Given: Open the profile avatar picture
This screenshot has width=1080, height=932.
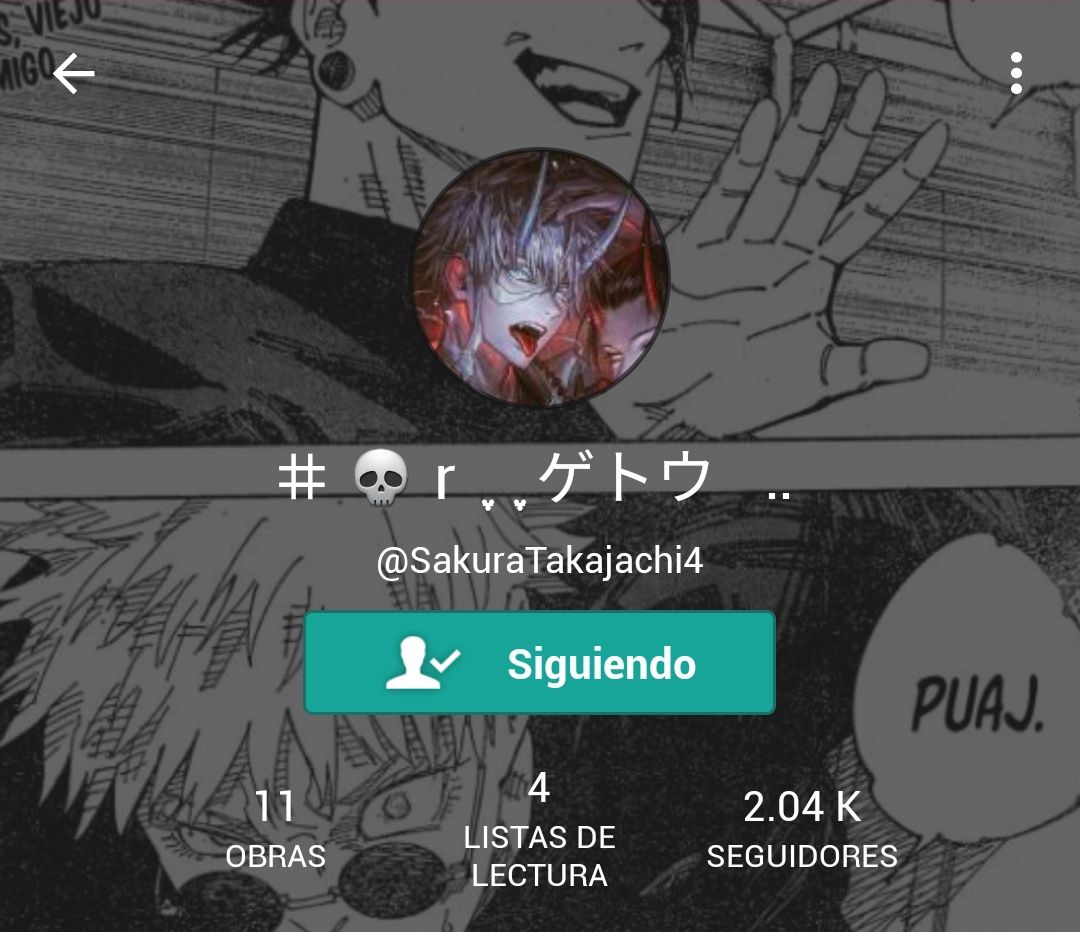Looking at the screenshot, I should coord(540,279).
